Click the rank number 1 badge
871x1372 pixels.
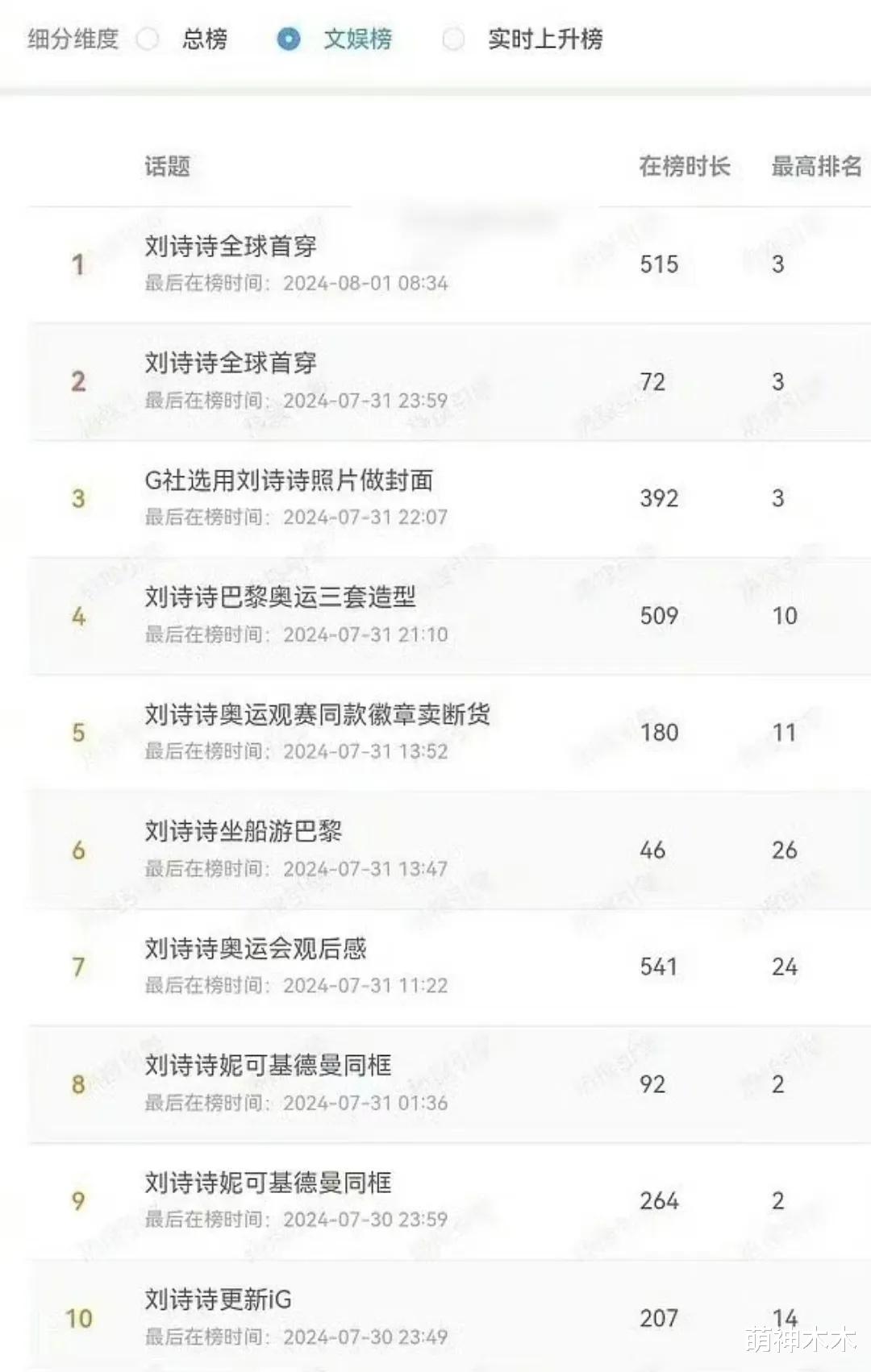79,264
